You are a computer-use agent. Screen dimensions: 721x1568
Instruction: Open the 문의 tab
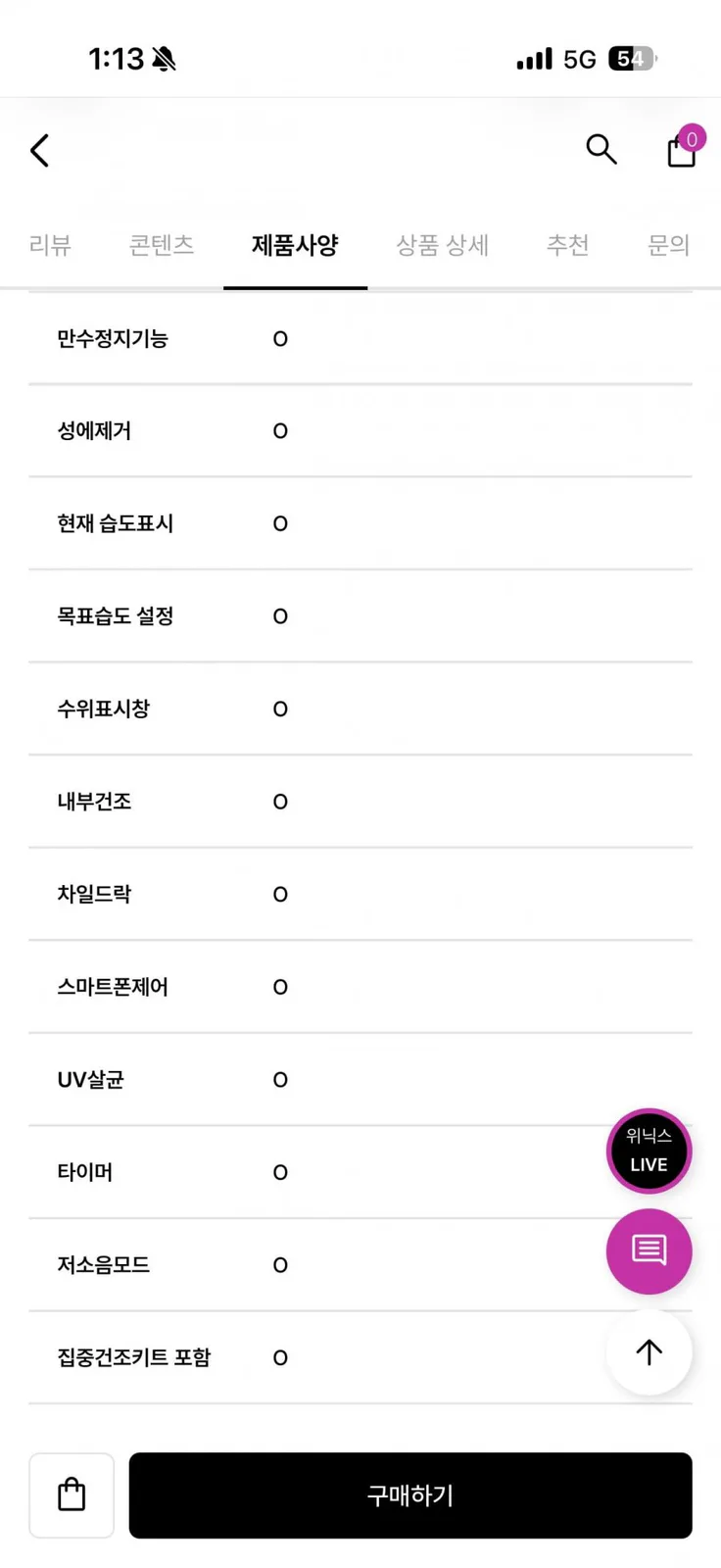tap(669, 245)
